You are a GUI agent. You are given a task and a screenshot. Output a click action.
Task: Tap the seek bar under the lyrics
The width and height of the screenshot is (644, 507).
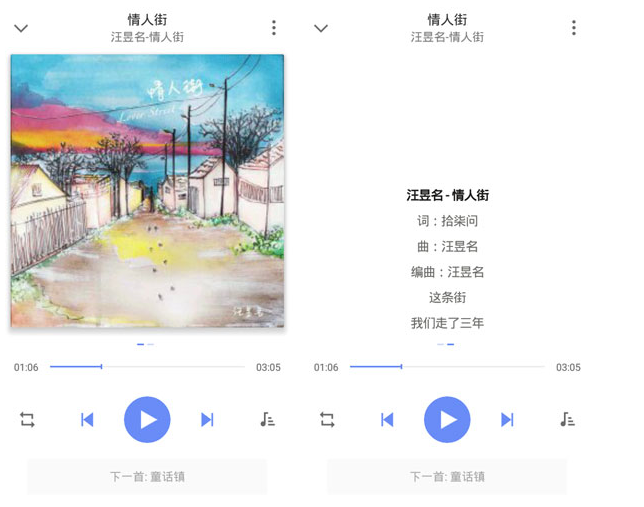point(447,367)
